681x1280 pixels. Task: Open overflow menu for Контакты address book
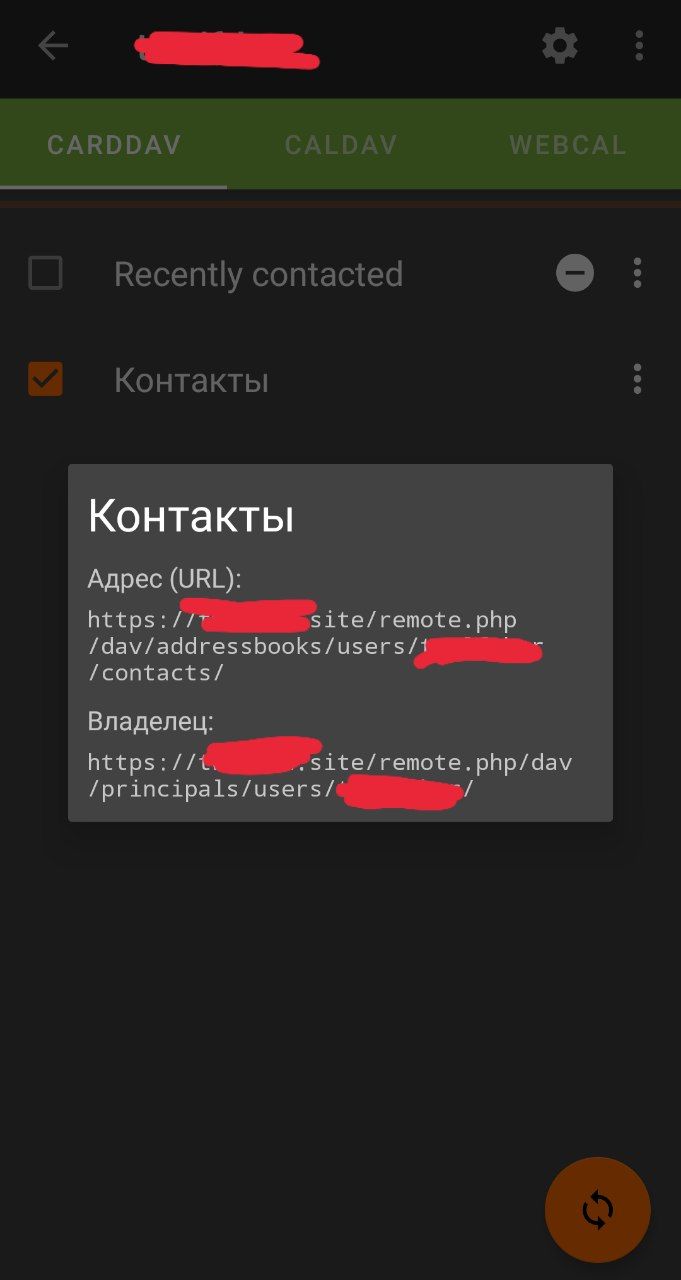point(637,379)
